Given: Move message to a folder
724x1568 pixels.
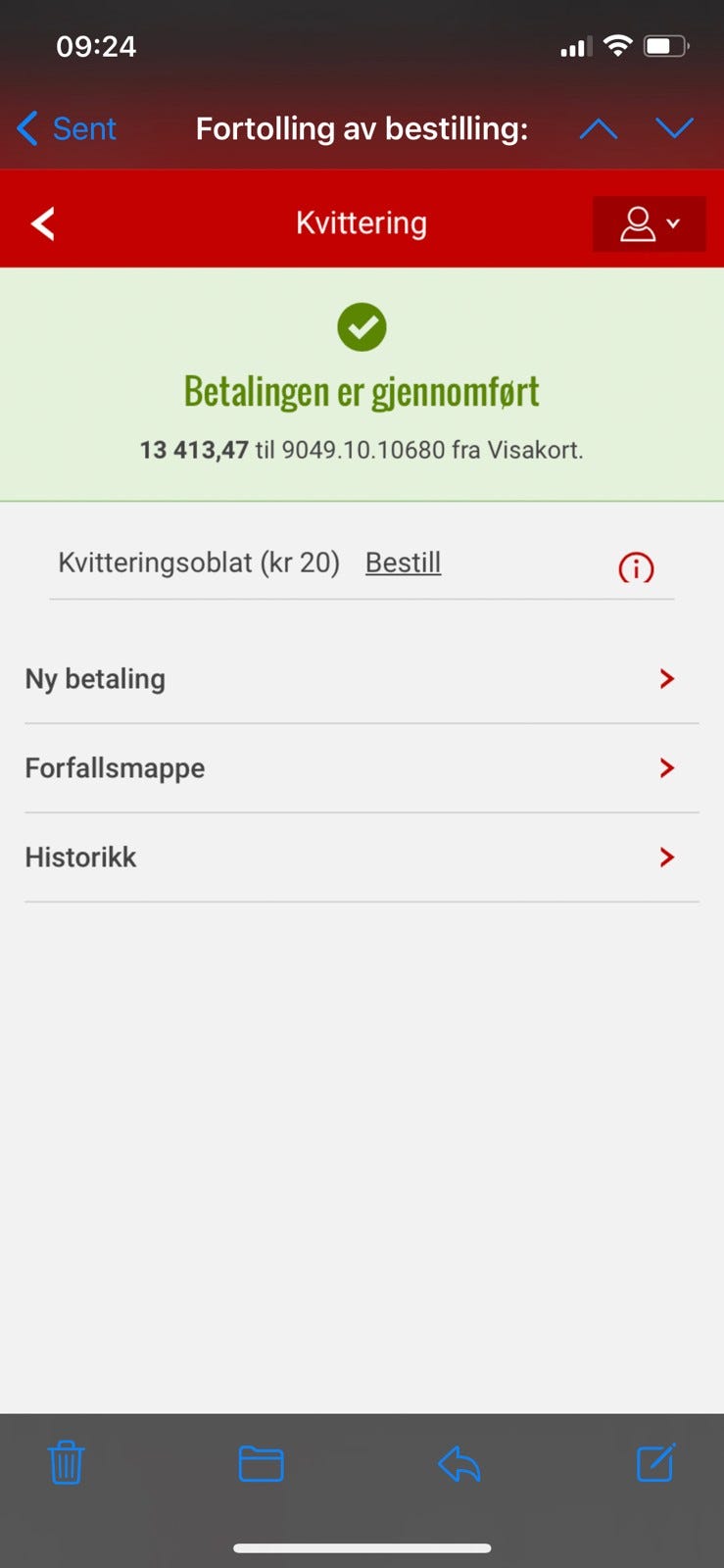Looking at the screenshot, I should [261, 1464].
